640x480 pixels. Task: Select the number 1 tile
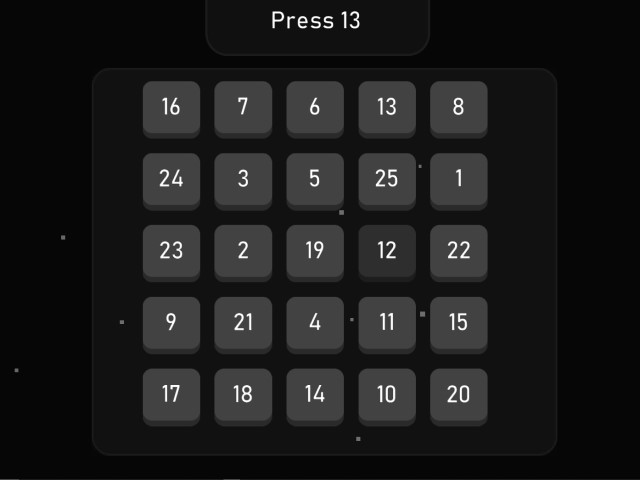[459, 179]
